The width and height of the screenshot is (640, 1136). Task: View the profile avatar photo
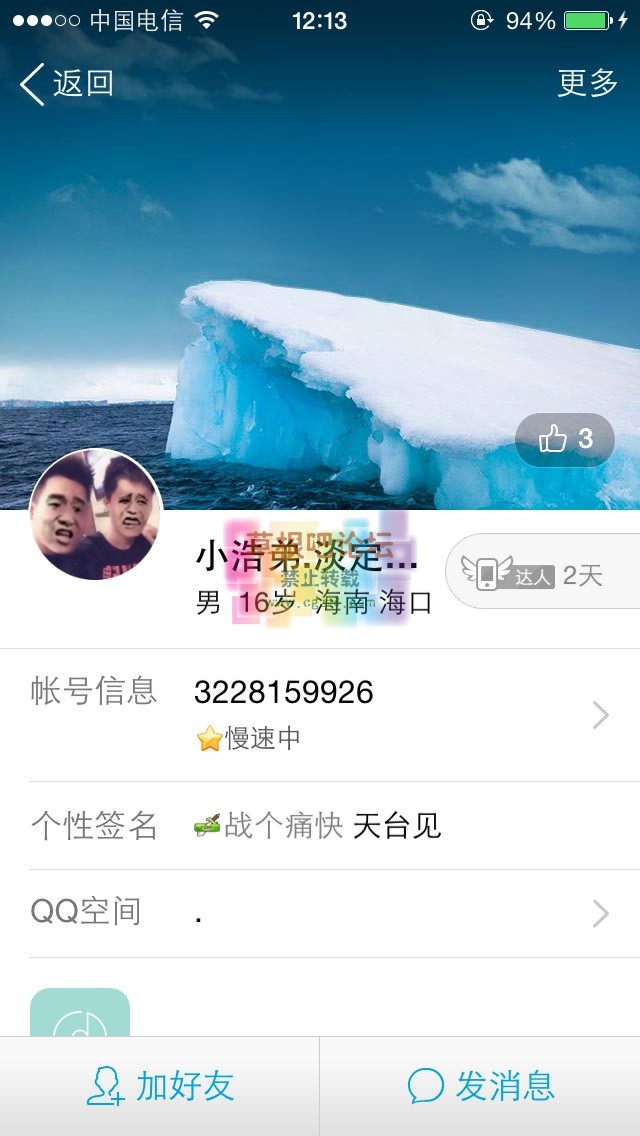pyautogui.click(x=96, y=514)
